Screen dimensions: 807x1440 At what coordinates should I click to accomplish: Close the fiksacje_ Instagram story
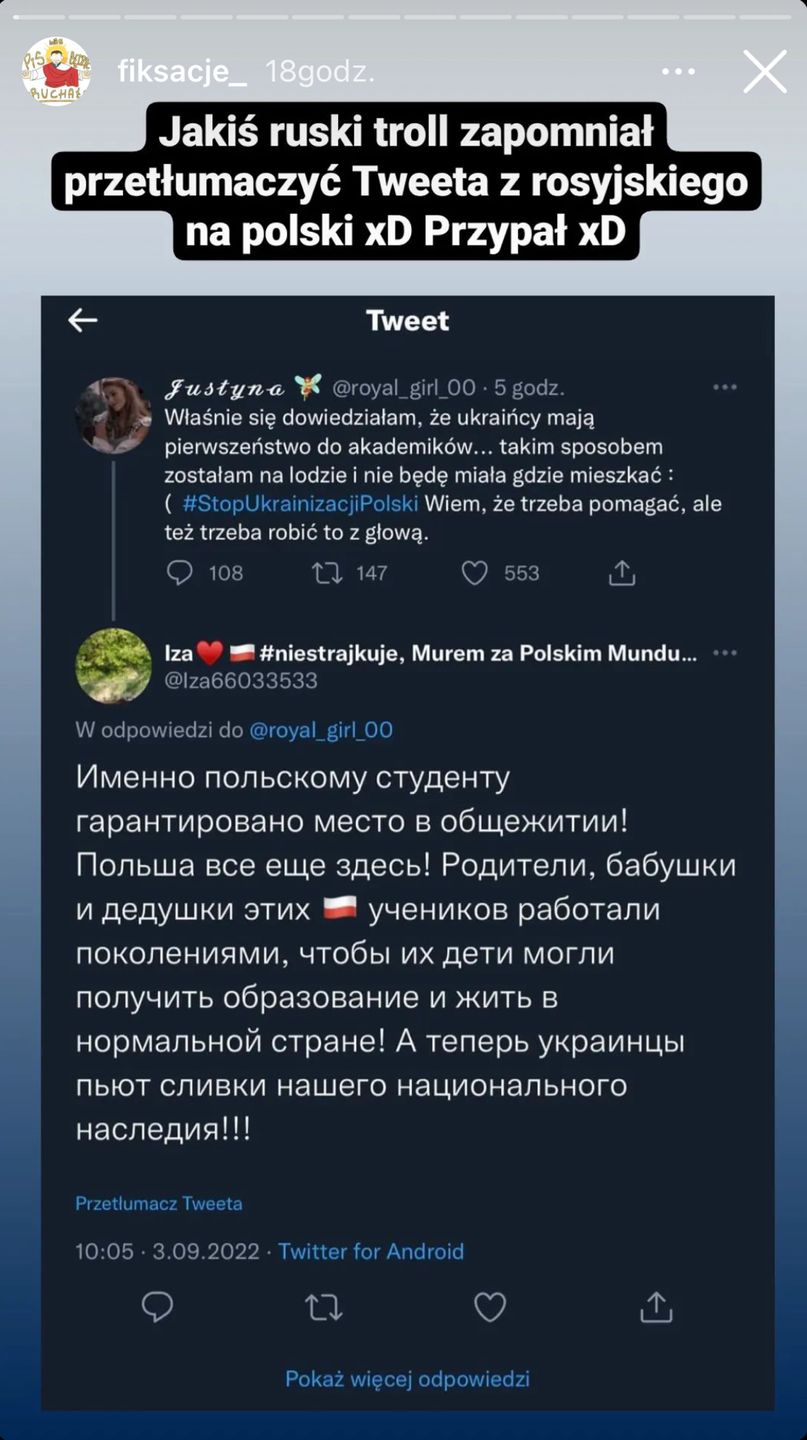tap(764, 71)
